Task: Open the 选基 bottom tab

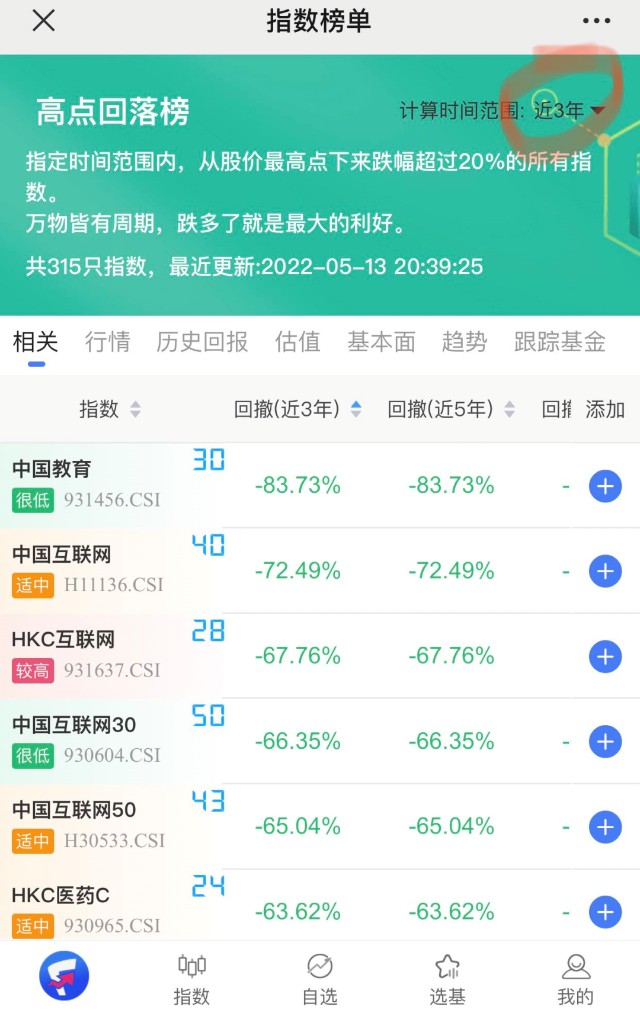Action: (447, 978)
